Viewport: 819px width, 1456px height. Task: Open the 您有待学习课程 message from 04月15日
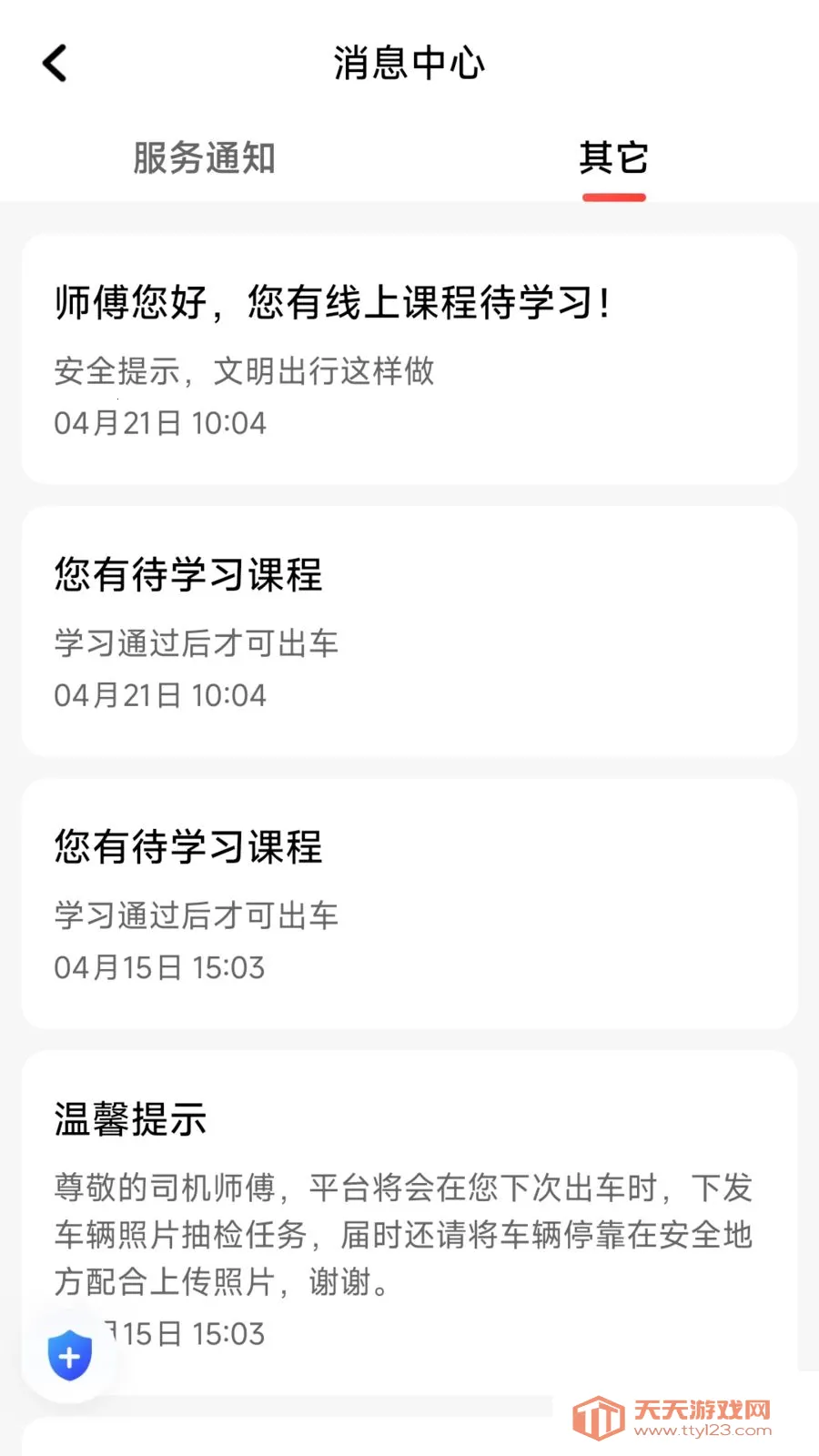click(x=409, y=904)
